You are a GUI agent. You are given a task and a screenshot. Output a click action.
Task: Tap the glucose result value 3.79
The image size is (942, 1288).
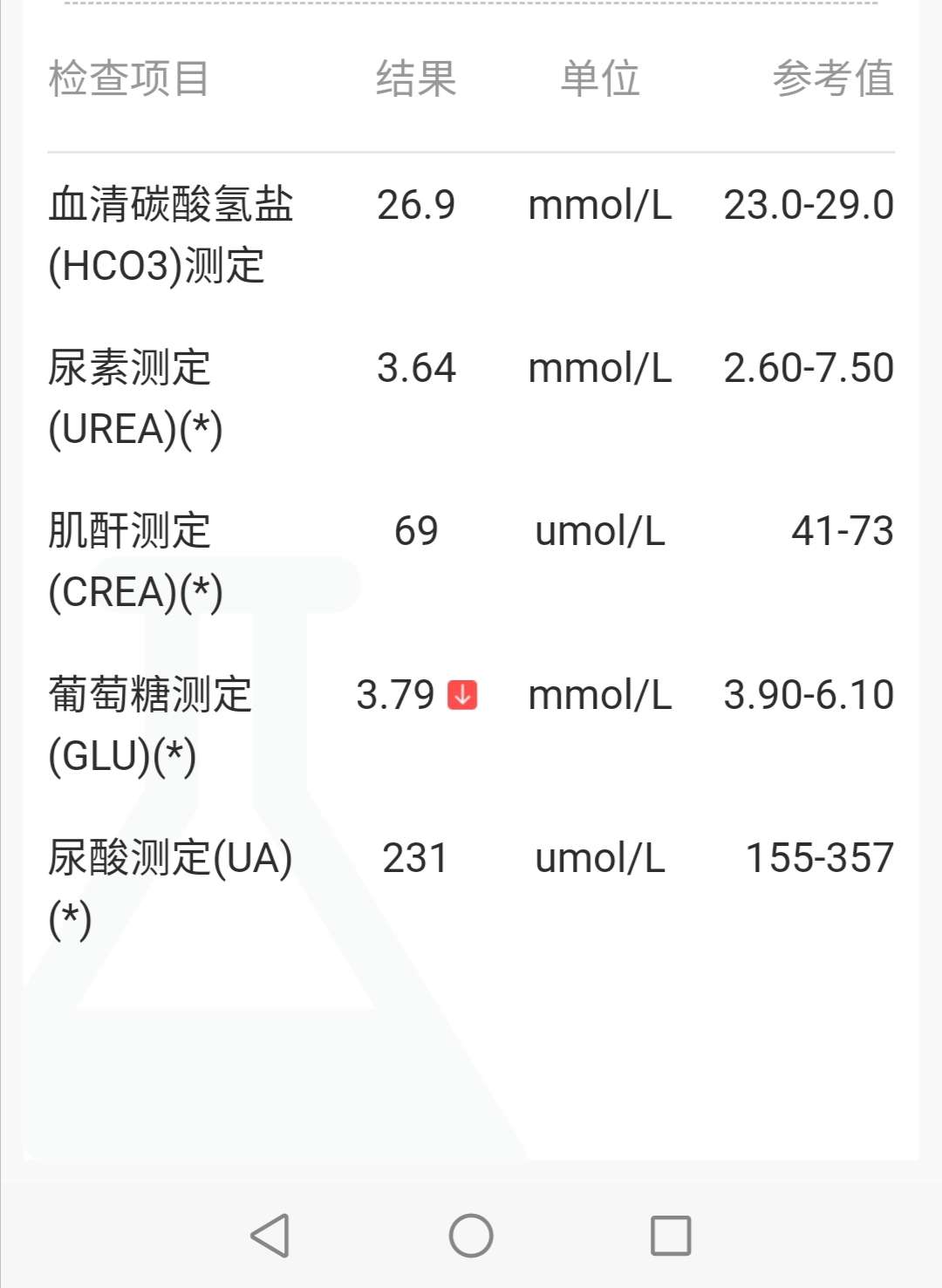tap(394, 696)
